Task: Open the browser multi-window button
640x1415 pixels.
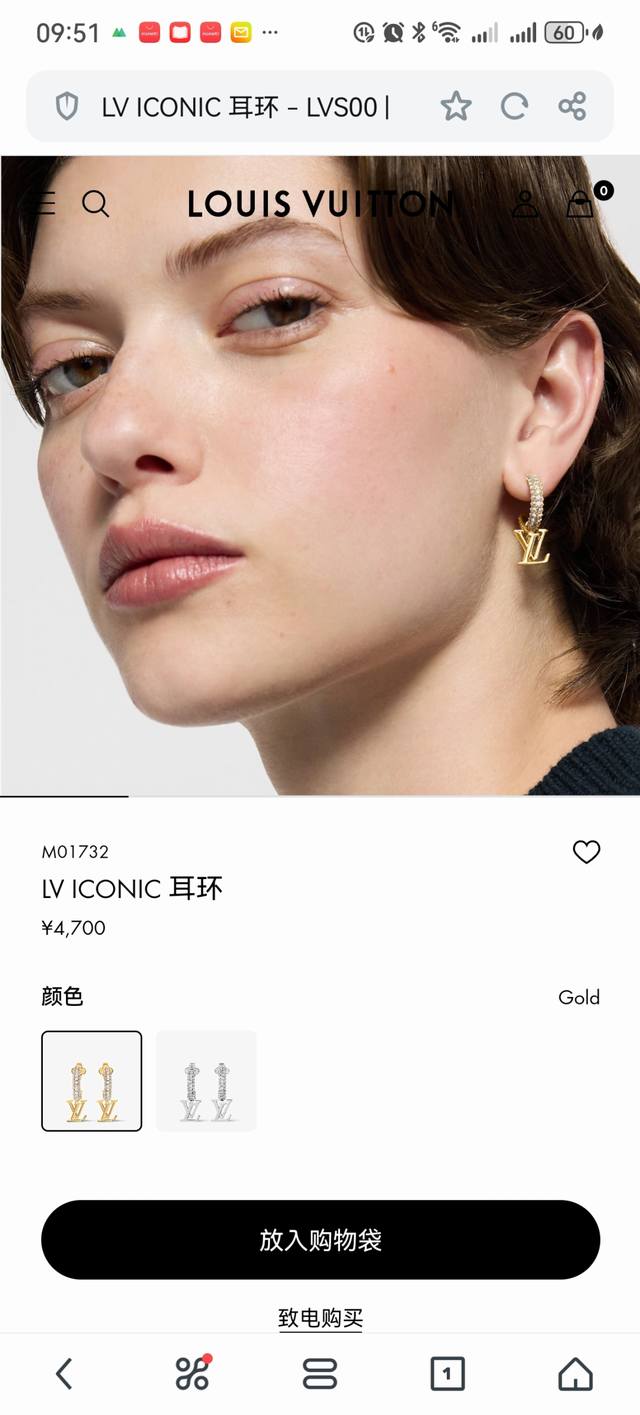Action: pyautogui.click(x=320, y=1374)
